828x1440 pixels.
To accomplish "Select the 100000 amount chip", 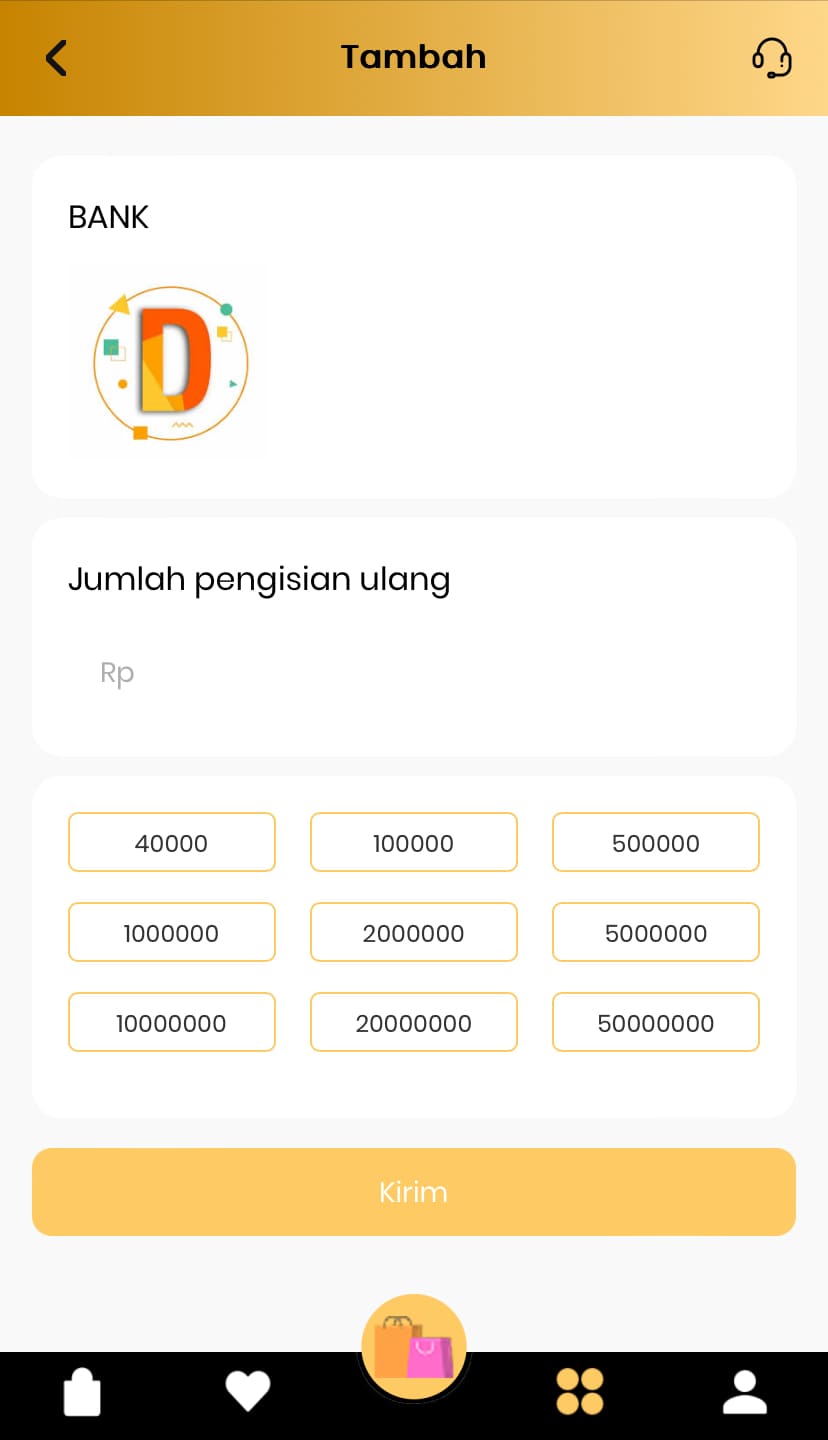I will [x=413, y=842].
